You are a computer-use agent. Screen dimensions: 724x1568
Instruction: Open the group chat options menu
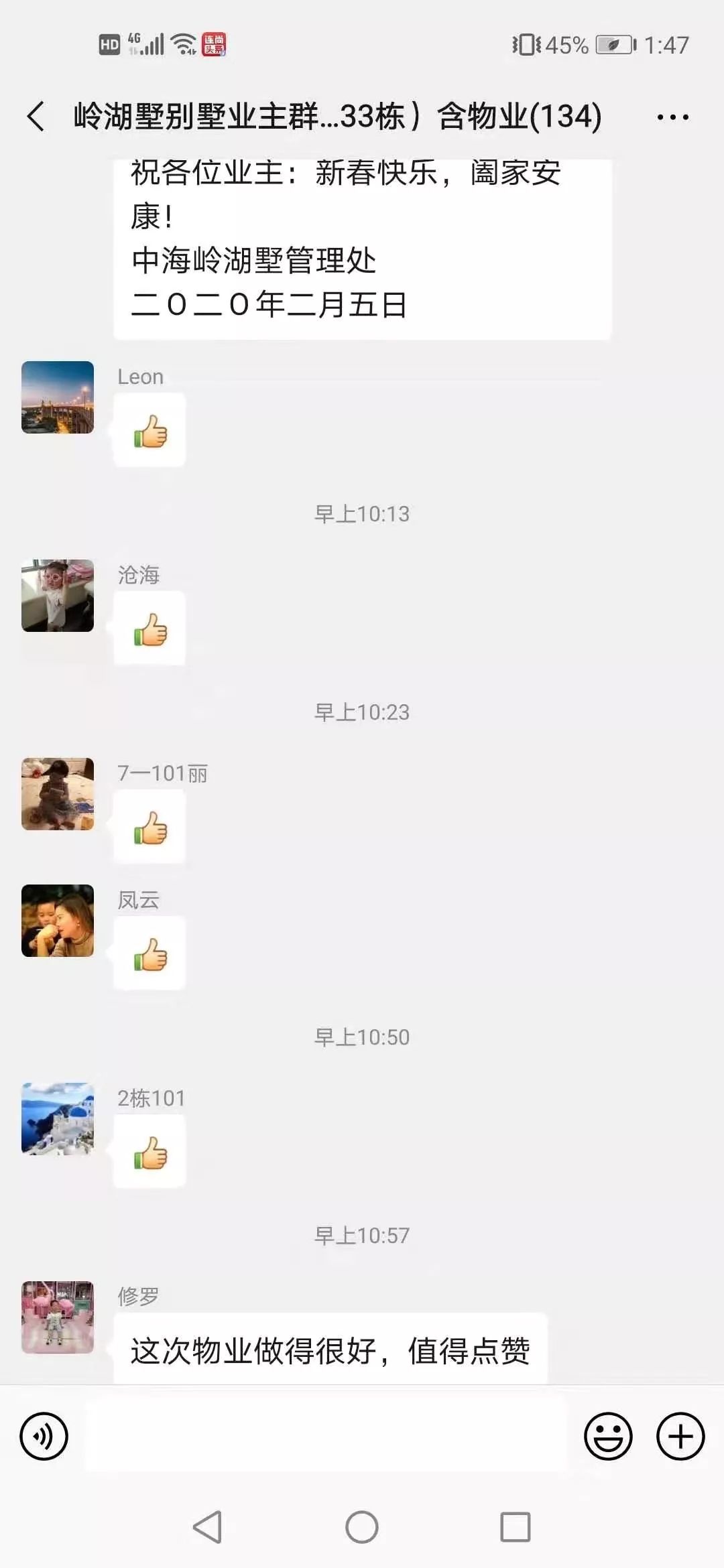(672, 117)
